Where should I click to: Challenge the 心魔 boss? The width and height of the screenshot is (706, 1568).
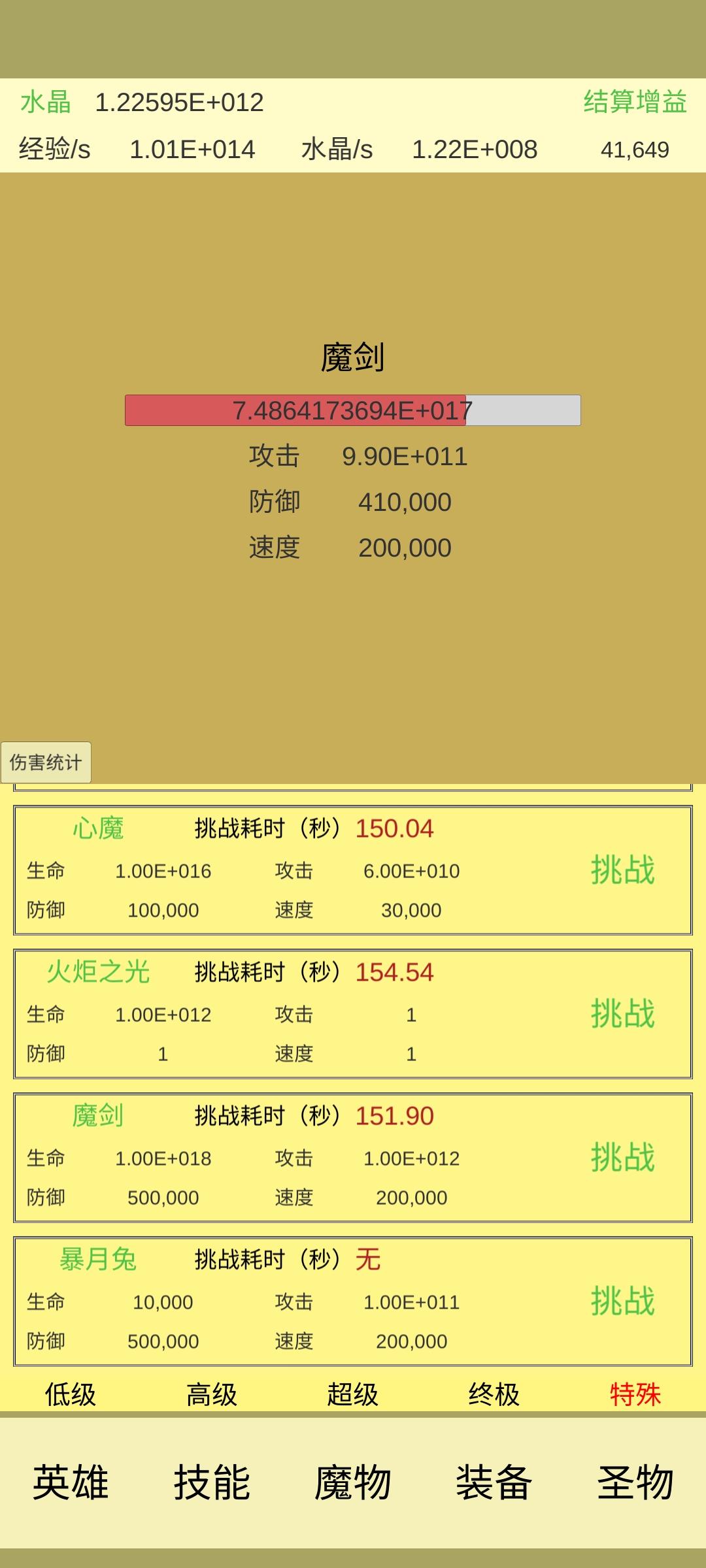(622, 870)
